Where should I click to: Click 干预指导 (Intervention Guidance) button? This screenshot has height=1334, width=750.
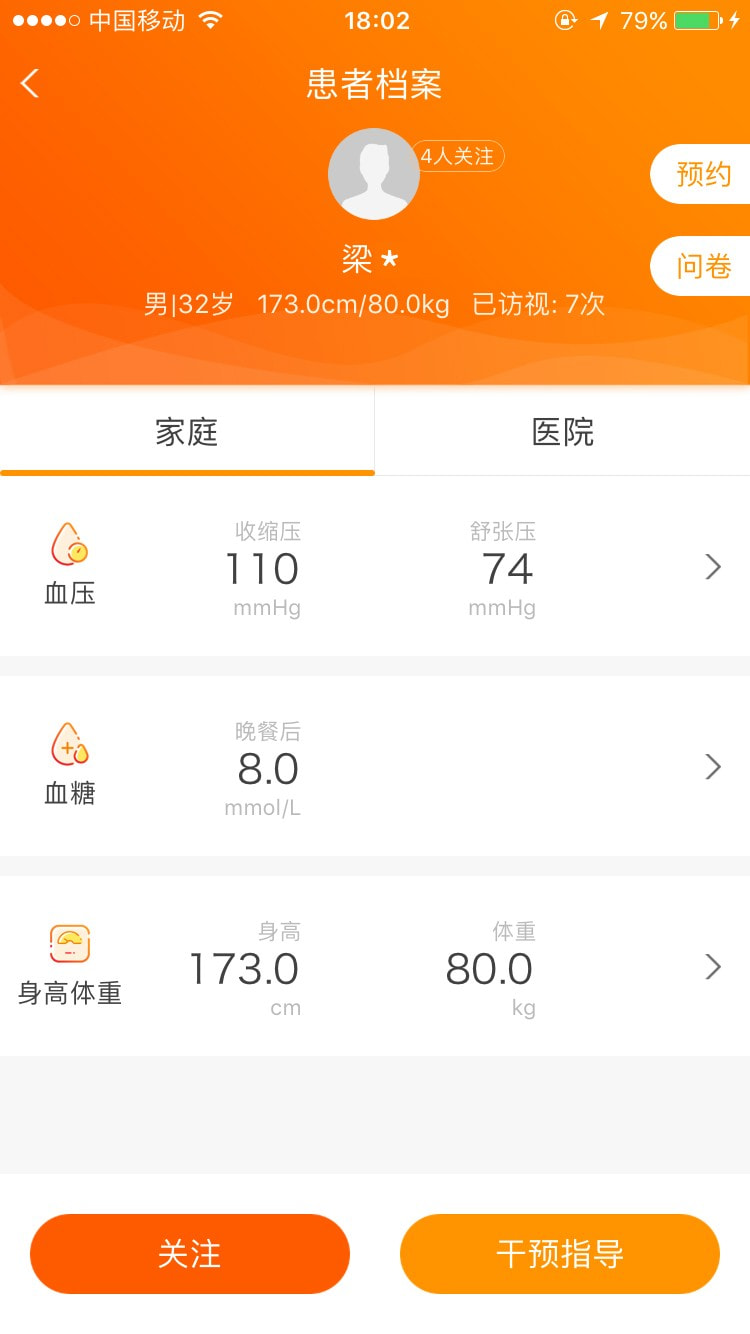560,1253
